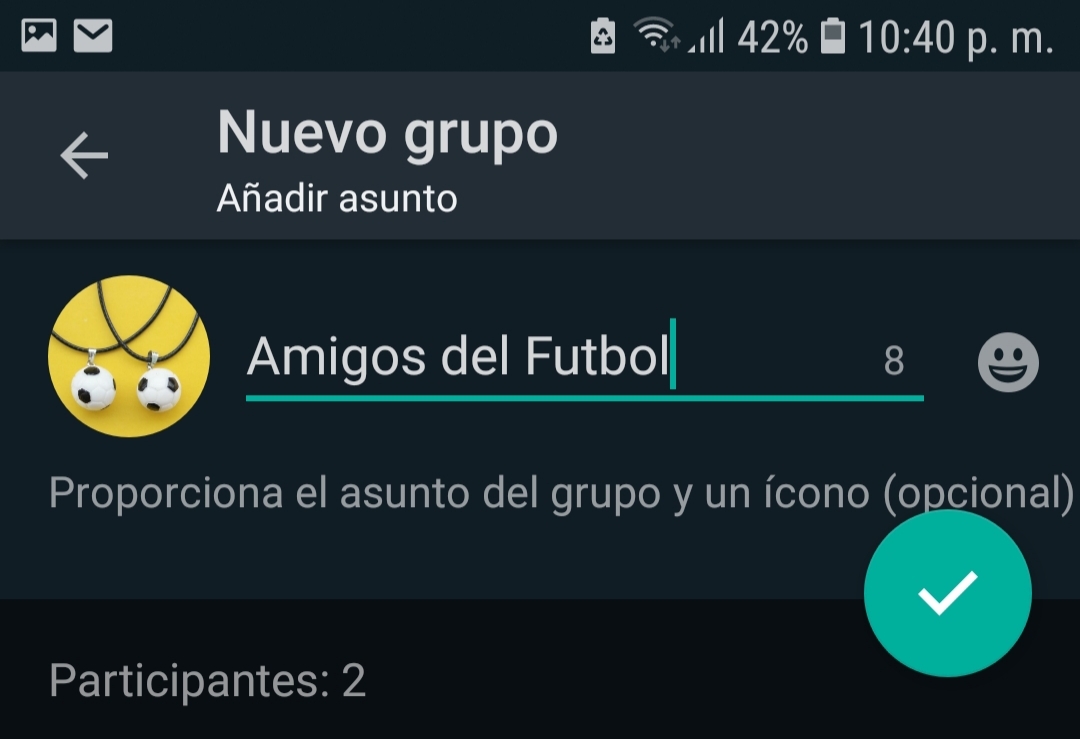Confirm group creation with checkmark button

point(947,593)
